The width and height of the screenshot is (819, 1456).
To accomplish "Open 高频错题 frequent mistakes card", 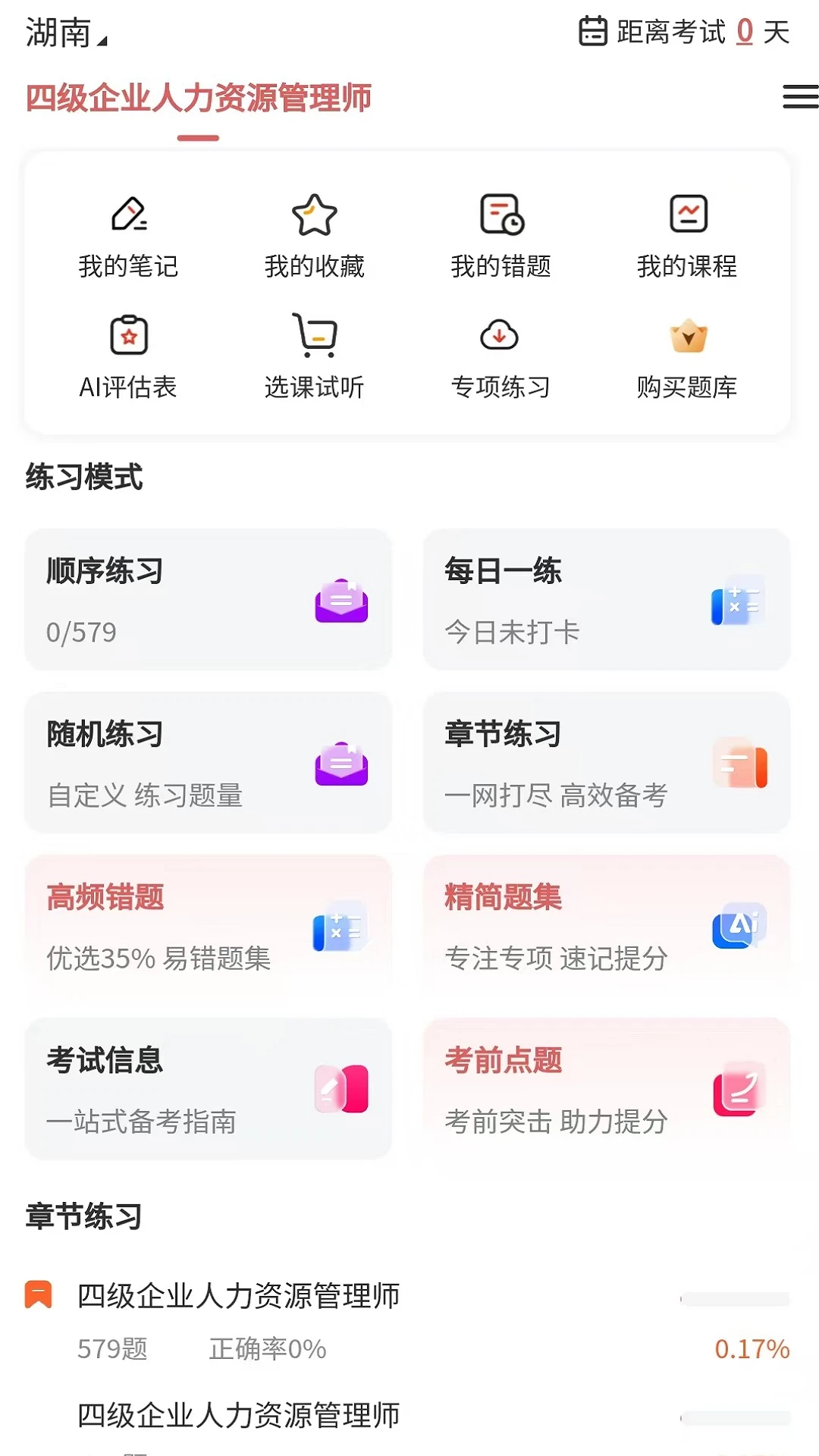I will (207, 925).
